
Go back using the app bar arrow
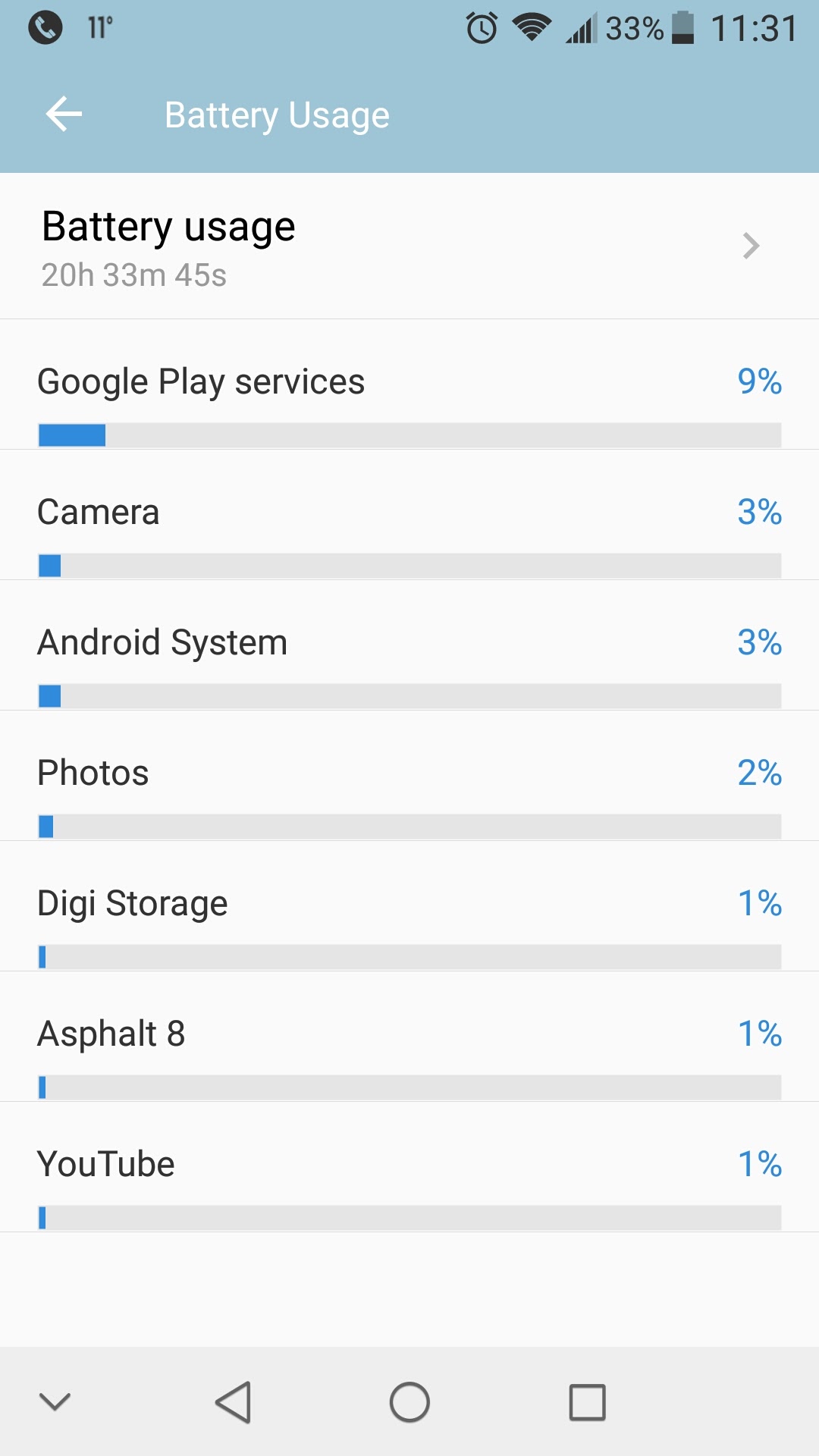tap(64, 115)
